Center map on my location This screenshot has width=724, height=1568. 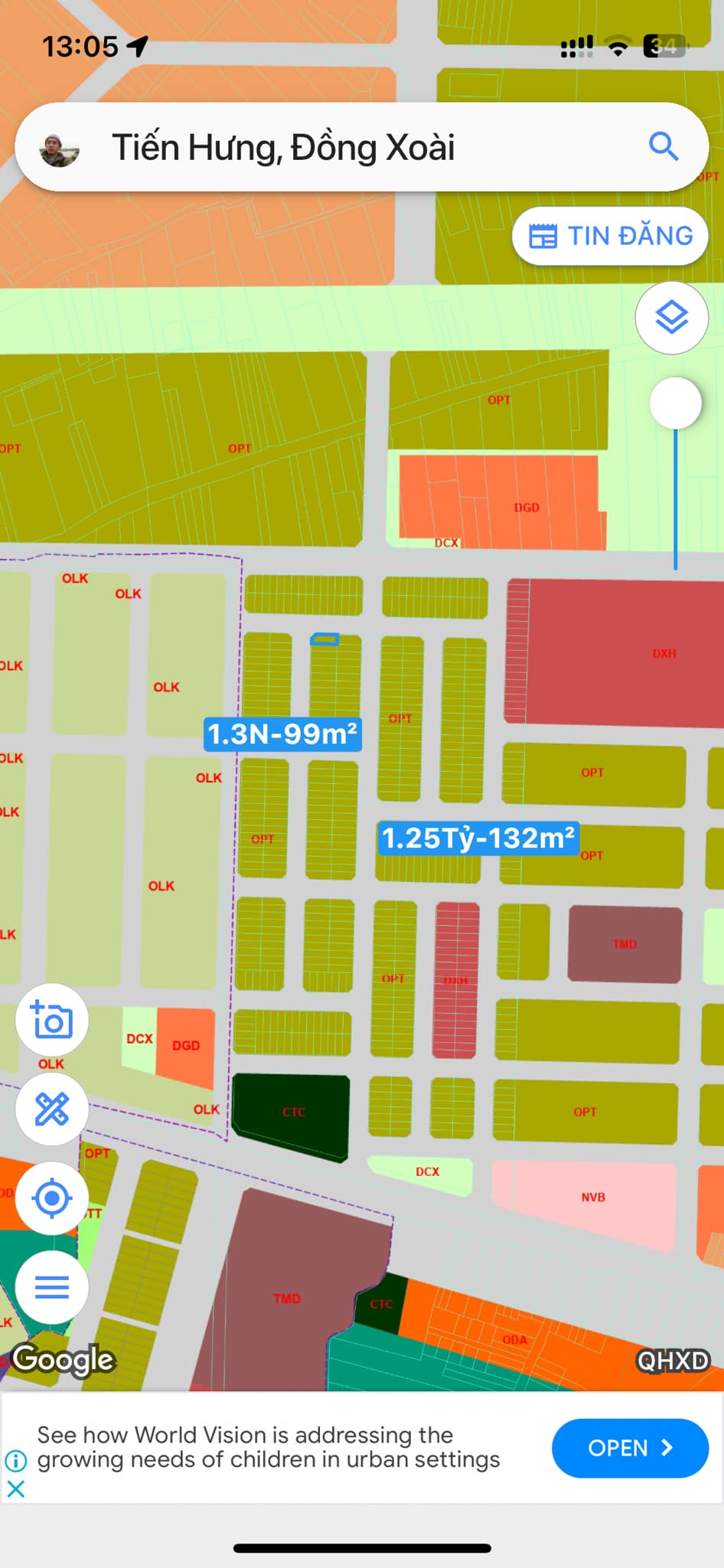pyautogui.click(x=52, y=1198)
